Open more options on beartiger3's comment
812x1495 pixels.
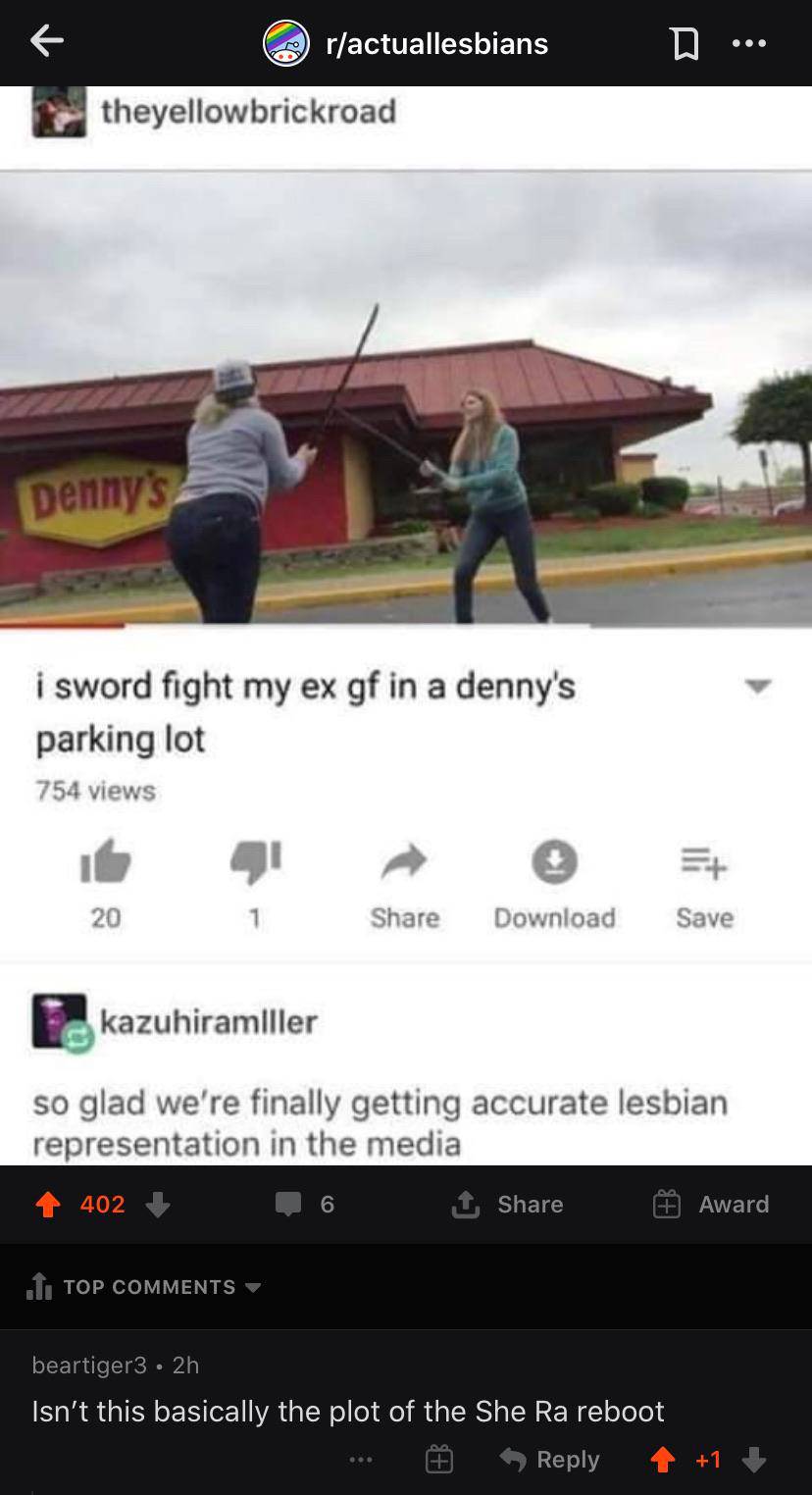tap(362, 1460)
